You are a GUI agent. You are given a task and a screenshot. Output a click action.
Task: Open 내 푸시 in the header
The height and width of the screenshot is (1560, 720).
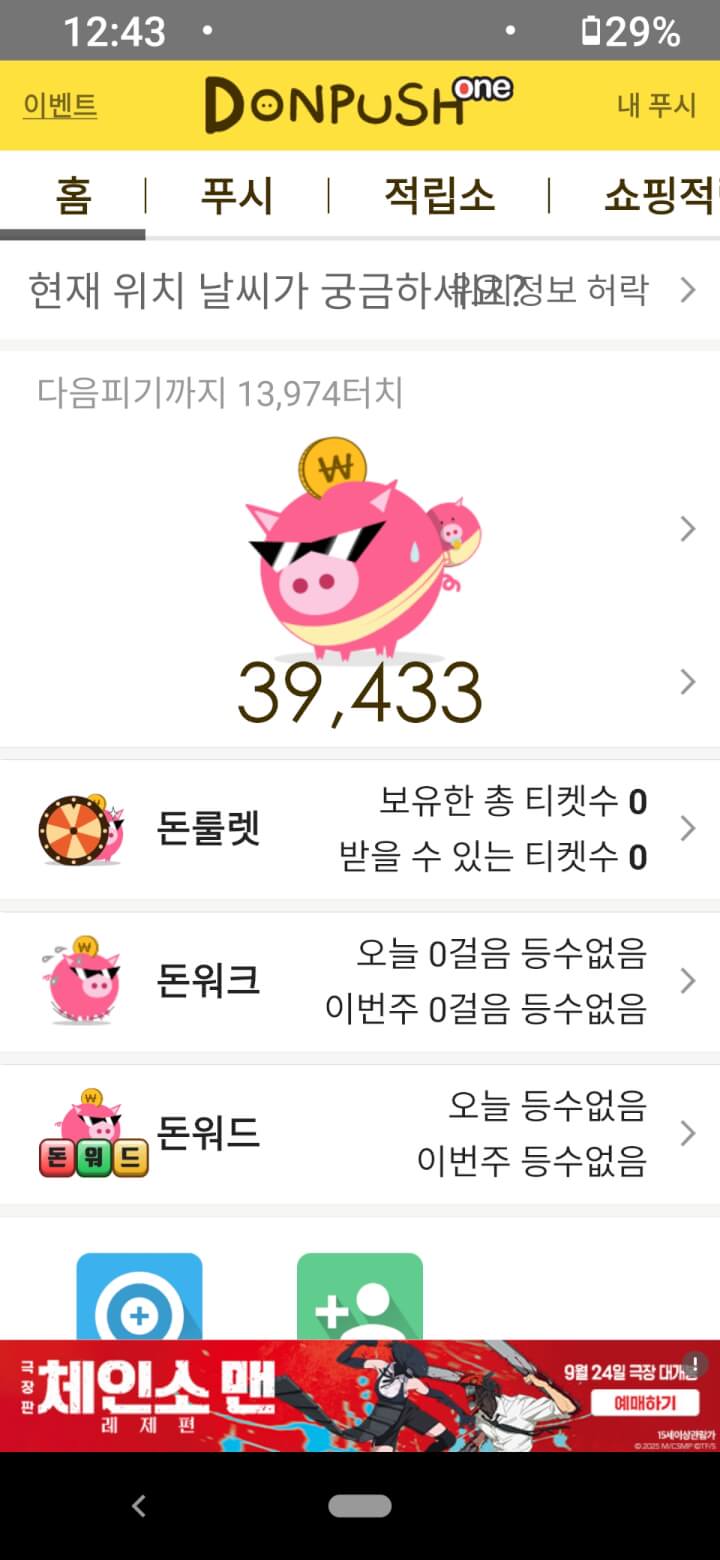[656, 105]
